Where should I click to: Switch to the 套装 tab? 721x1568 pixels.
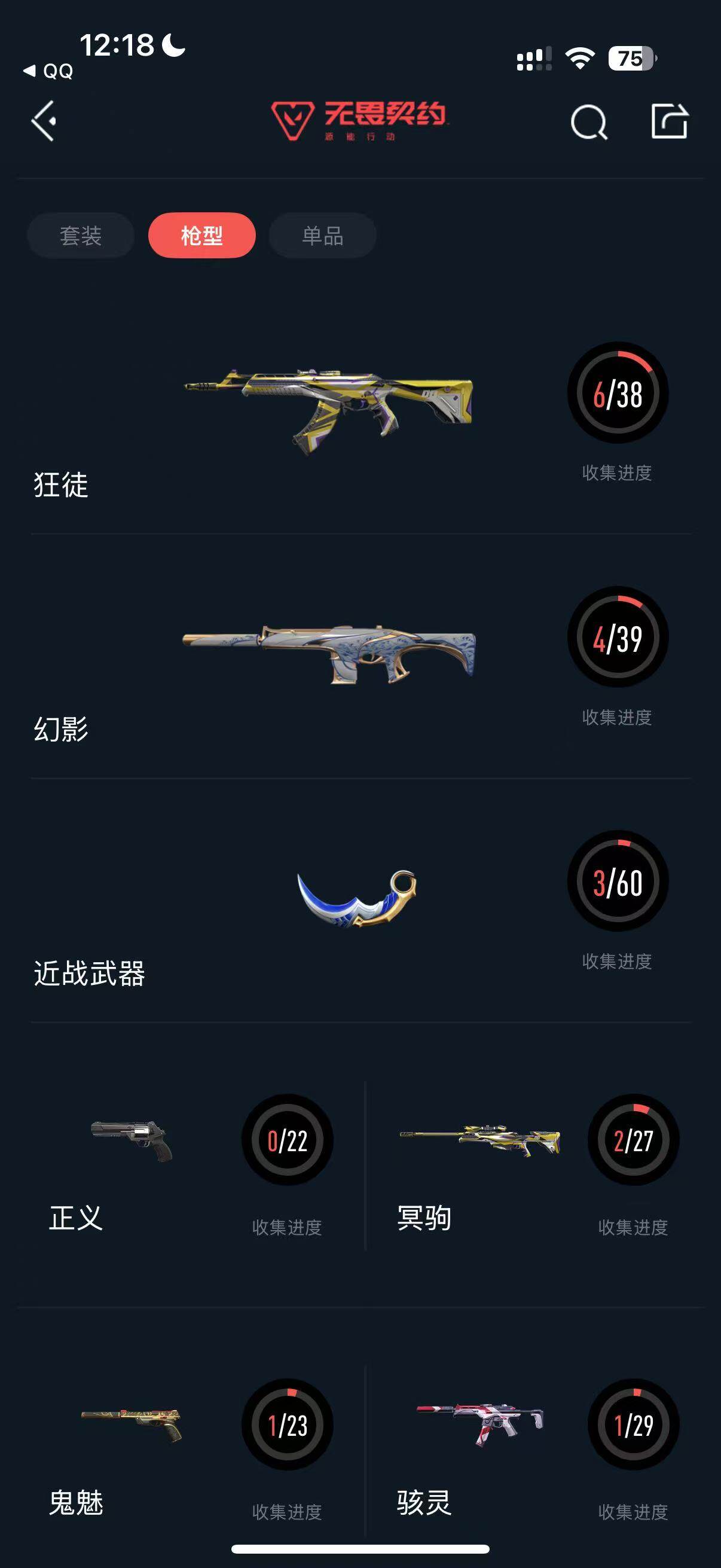[x=81, y=235]
